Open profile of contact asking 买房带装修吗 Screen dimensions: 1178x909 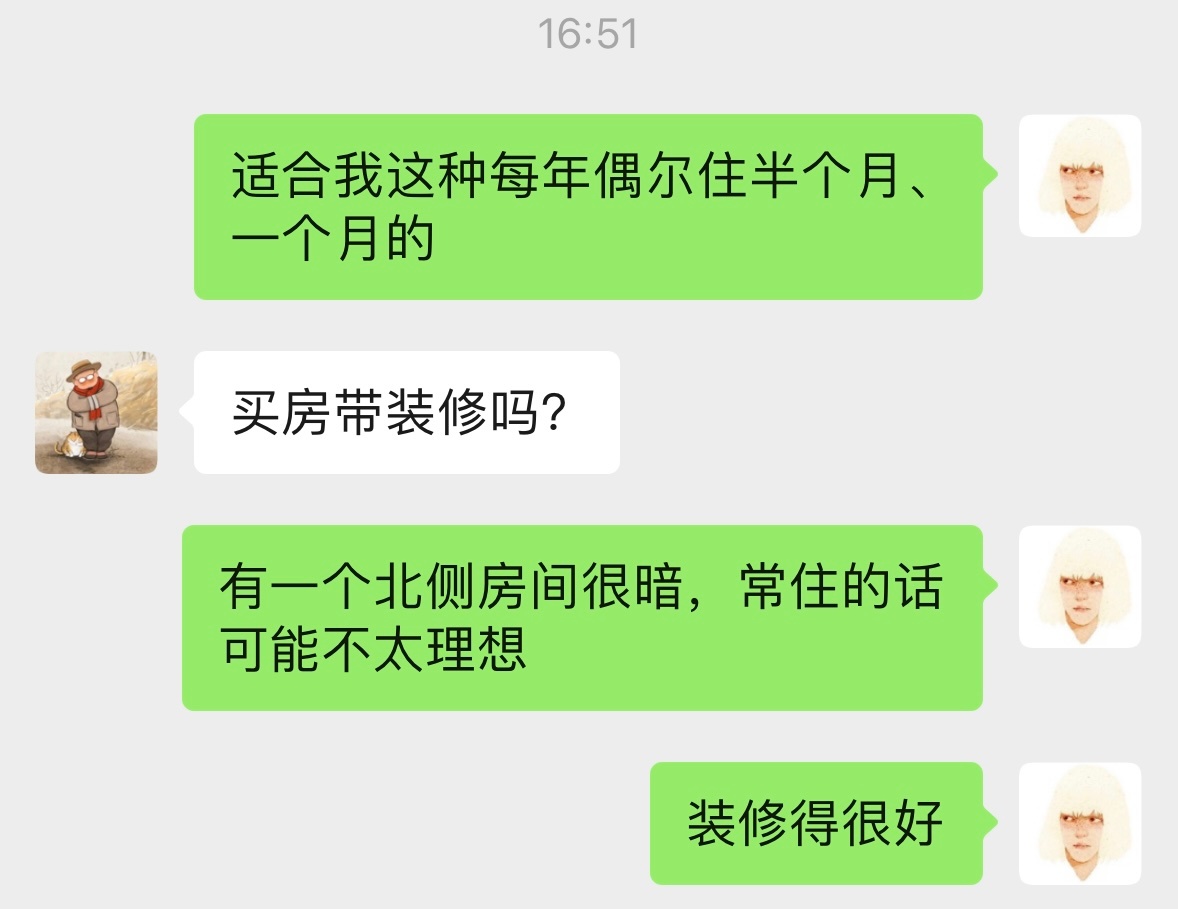tap(96, 412)
